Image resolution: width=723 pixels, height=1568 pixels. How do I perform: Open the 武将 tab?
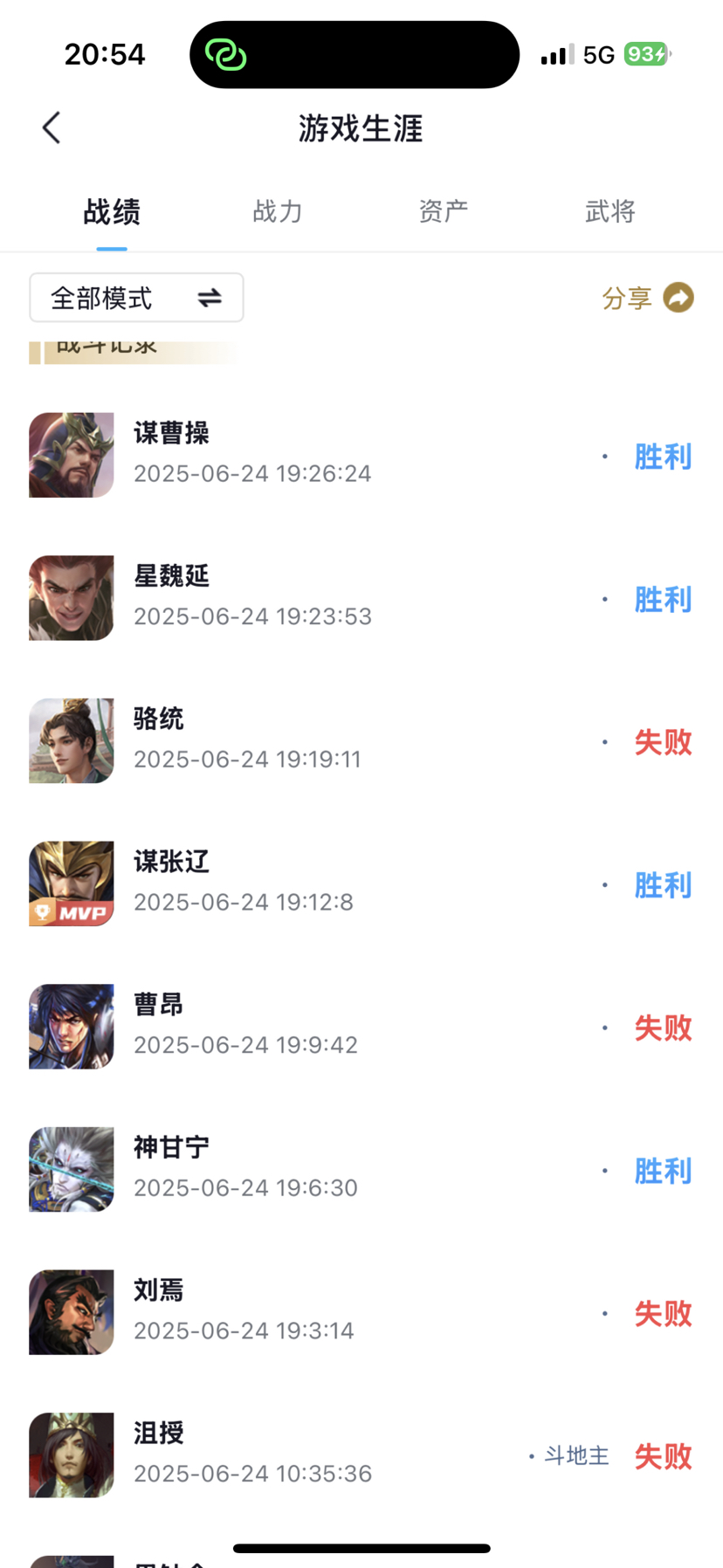[x=609, y=211]
